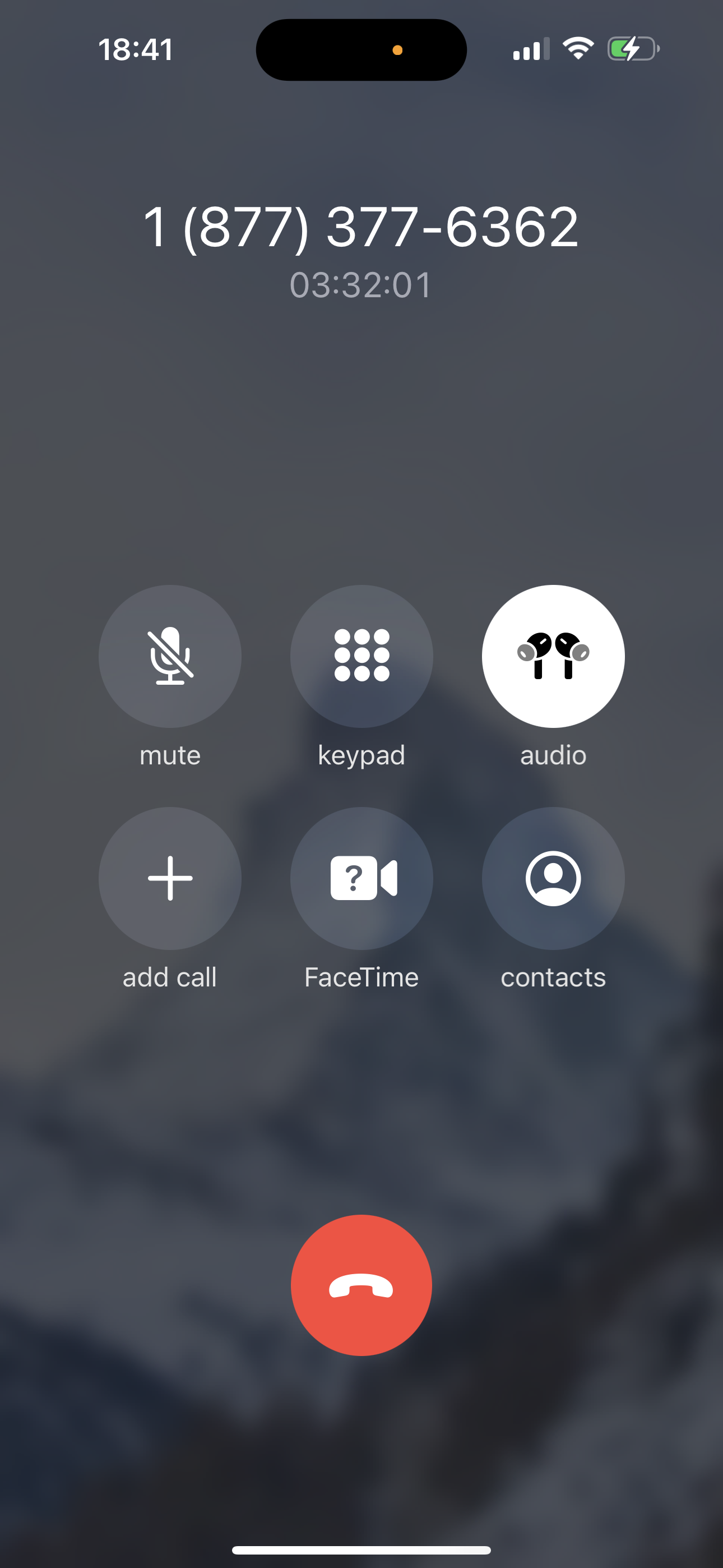723x1568 pixels.
Task: End the call with the red button
Action: pos(361,1285)
